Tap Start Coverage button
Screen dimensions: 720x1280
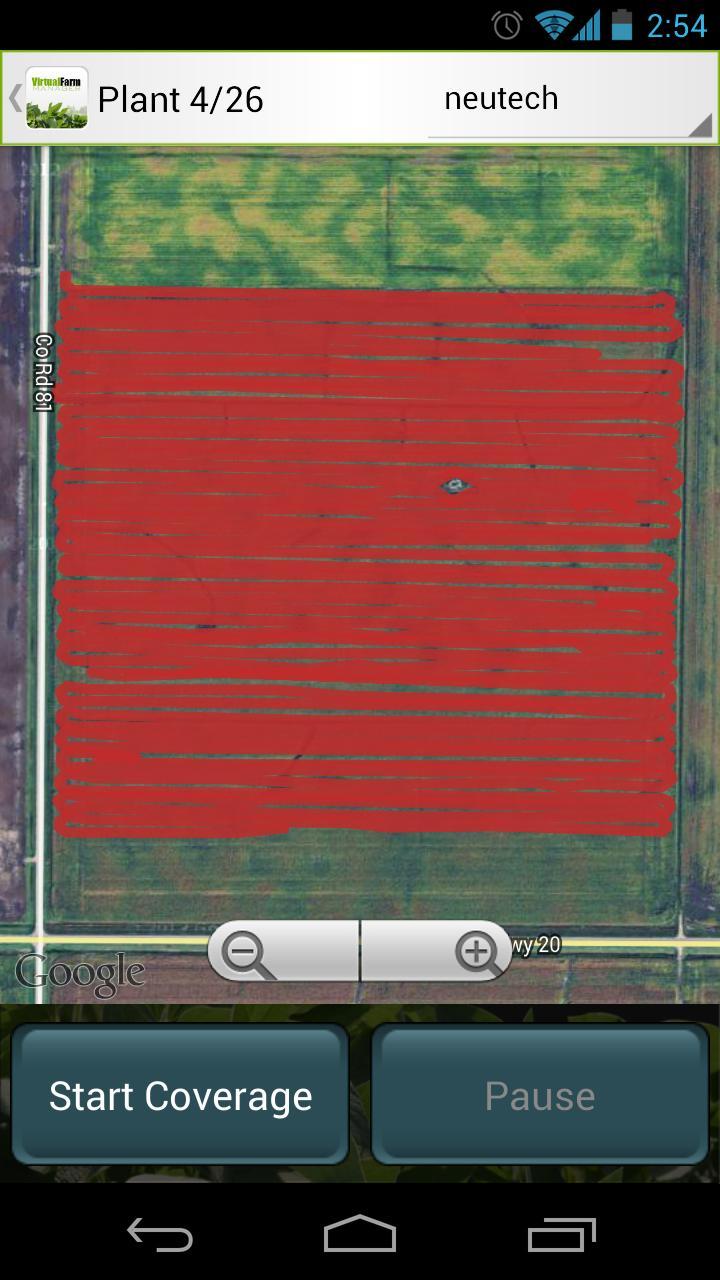(x=180, y=1096)
